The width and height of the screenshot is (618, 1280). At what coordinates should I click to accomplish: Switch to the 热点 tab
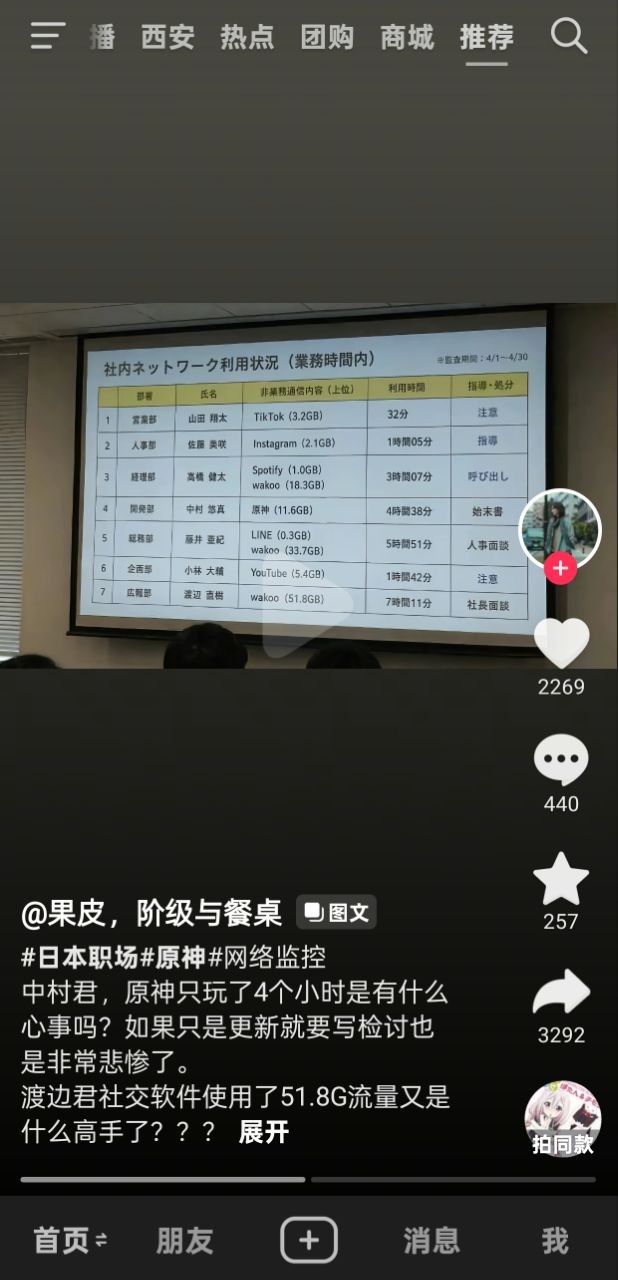247,38
